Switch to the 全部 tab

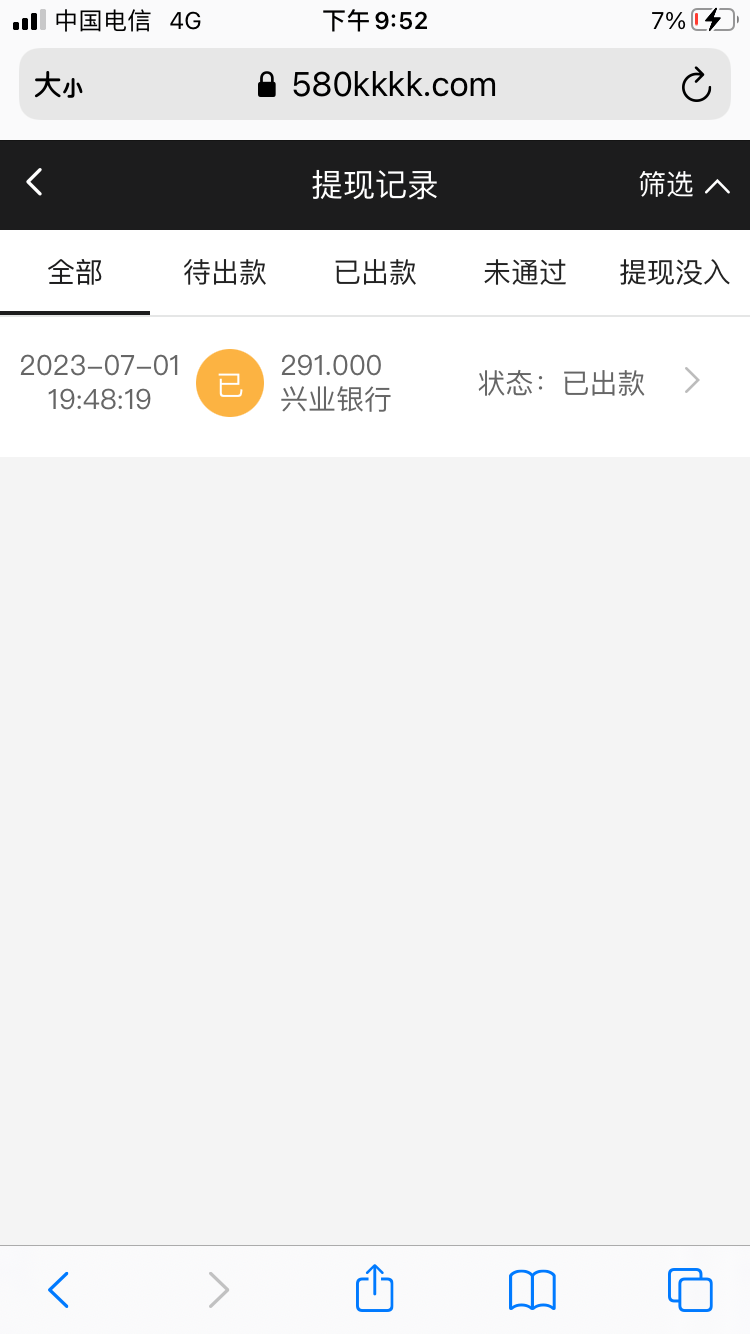[x=75, y=272]
